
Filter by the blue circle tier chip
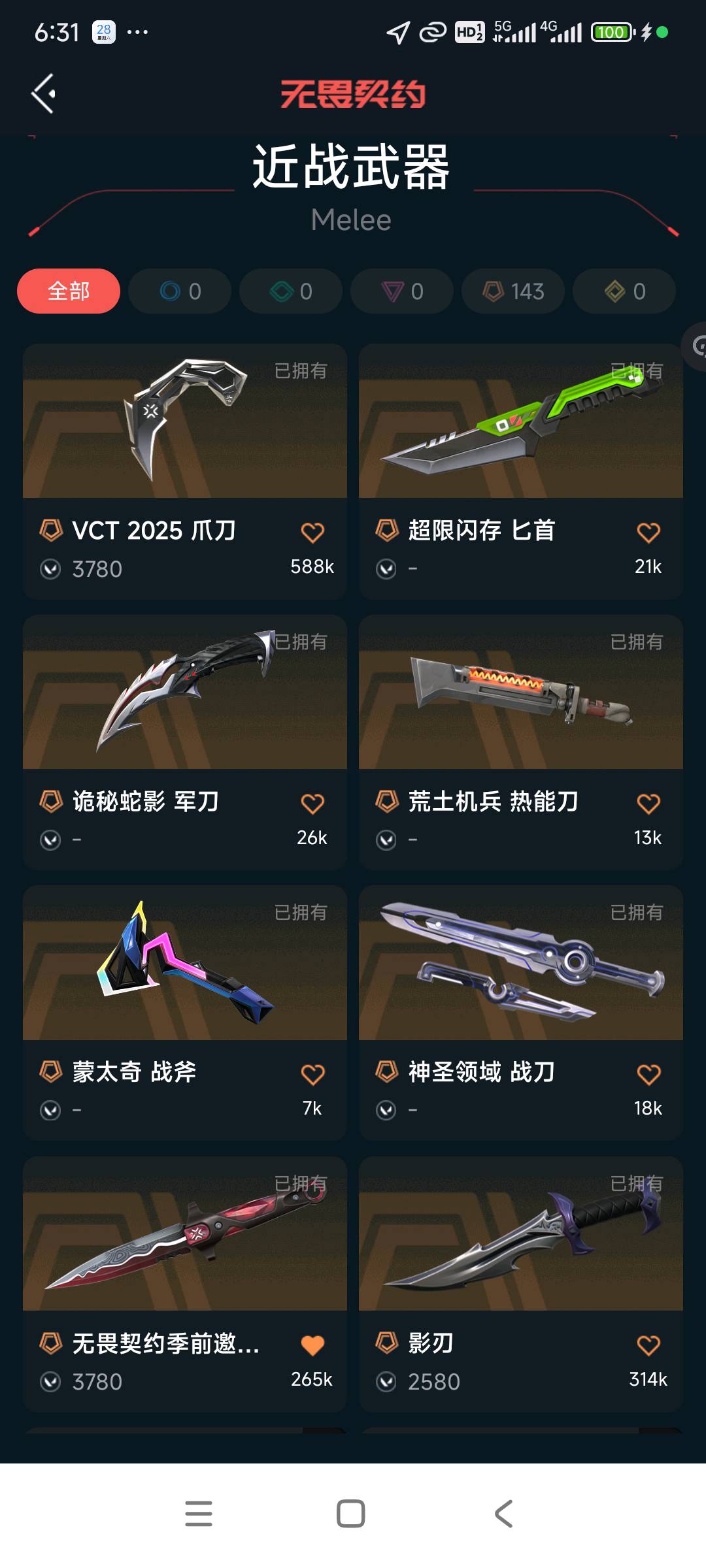click(x=180, y=291)
